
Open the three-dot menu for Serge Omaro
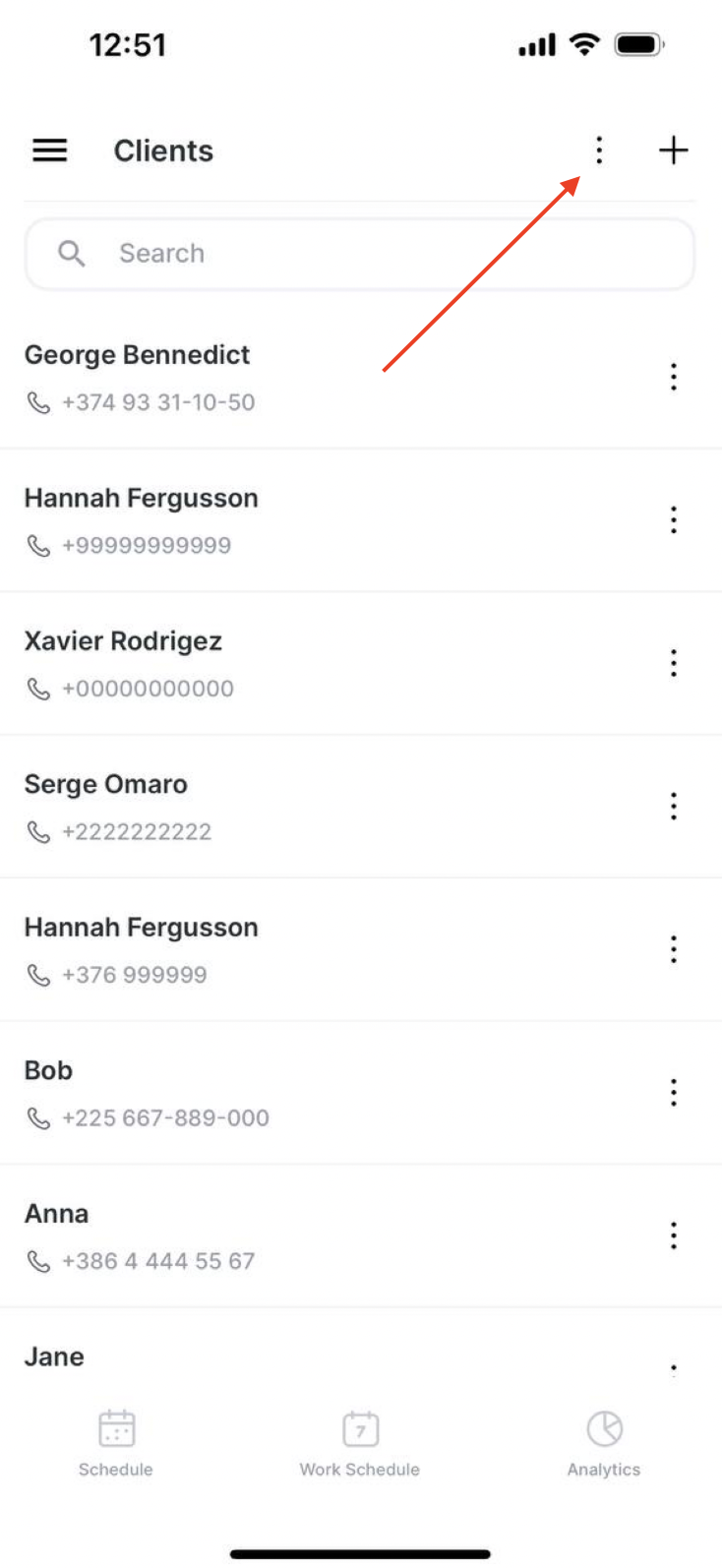[674, 807]
